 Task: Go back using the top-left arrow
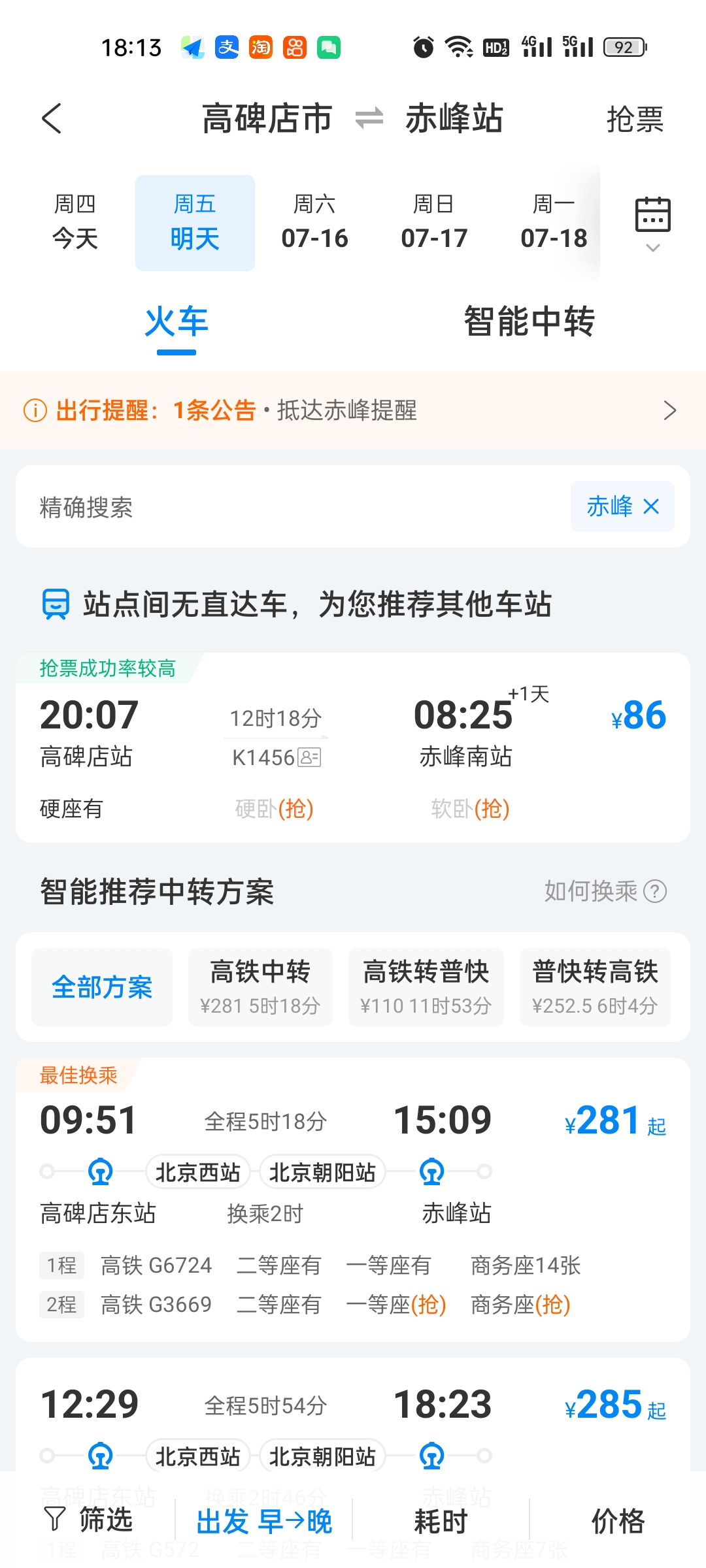click(x=52, y=119)
